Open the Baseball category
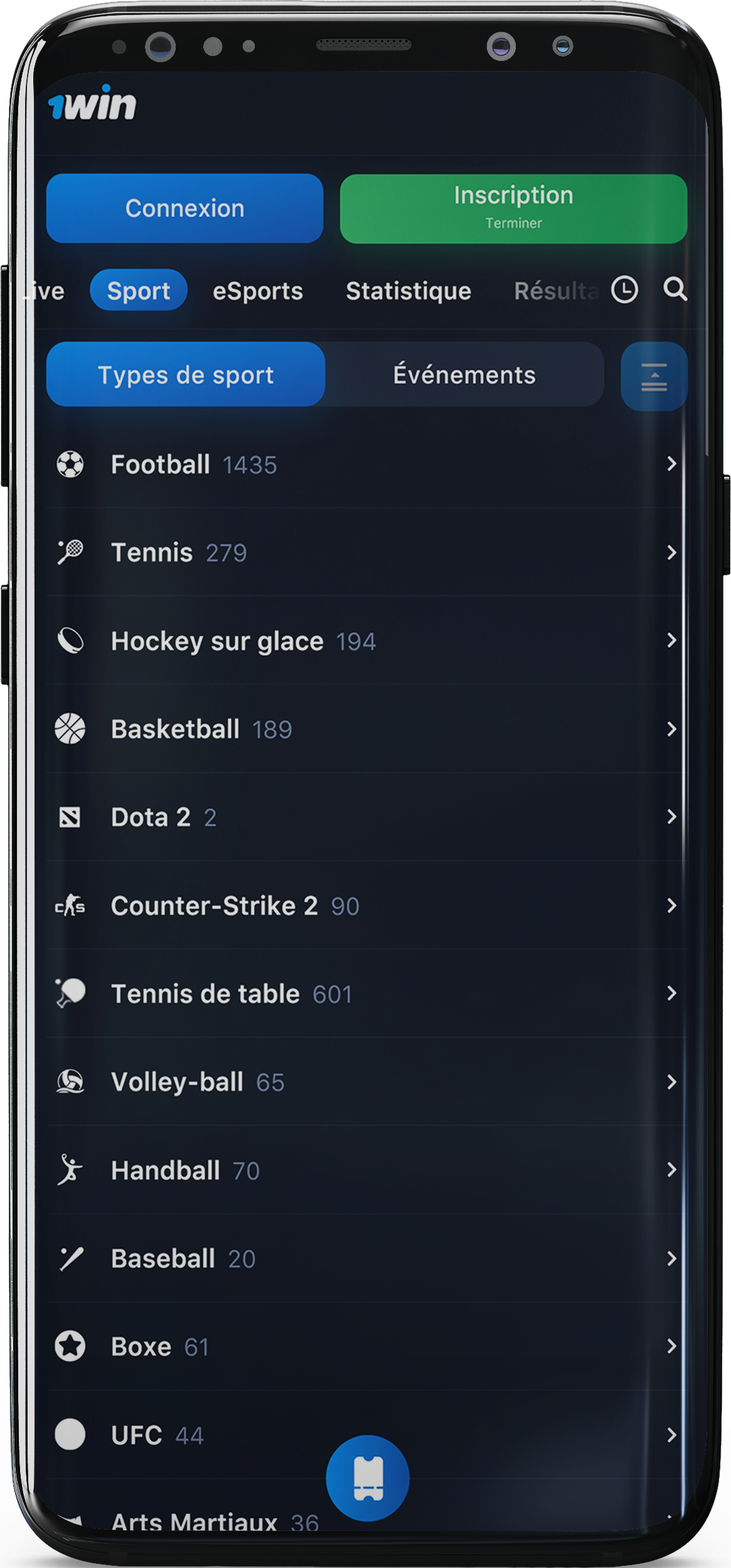731x1568 pixels. (x=366, y=1259)
